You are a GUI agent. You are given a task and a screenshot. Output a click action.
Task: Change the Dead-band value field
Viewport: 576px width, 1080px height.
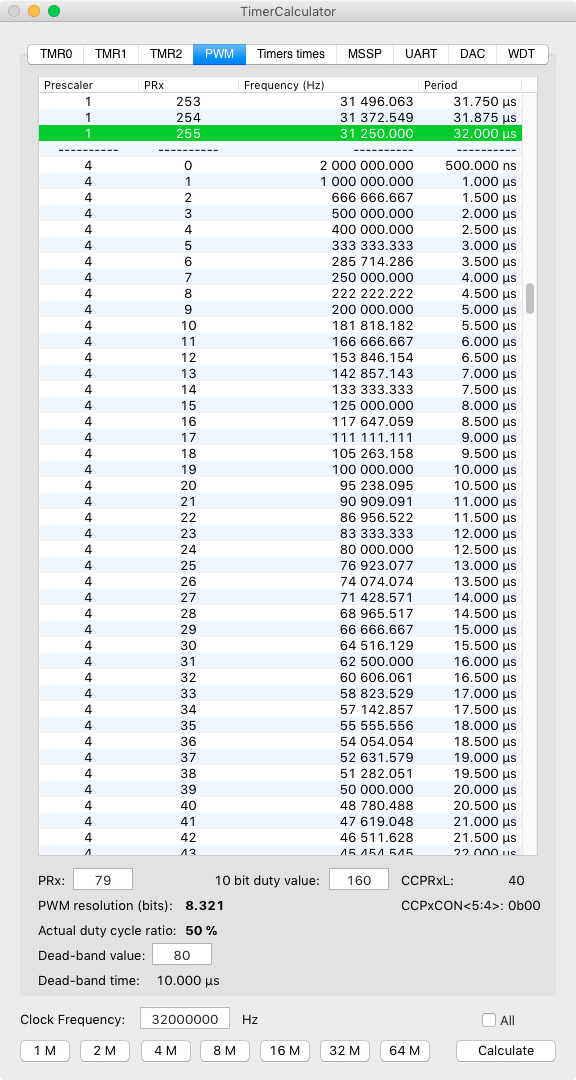[x=182, y=955]
